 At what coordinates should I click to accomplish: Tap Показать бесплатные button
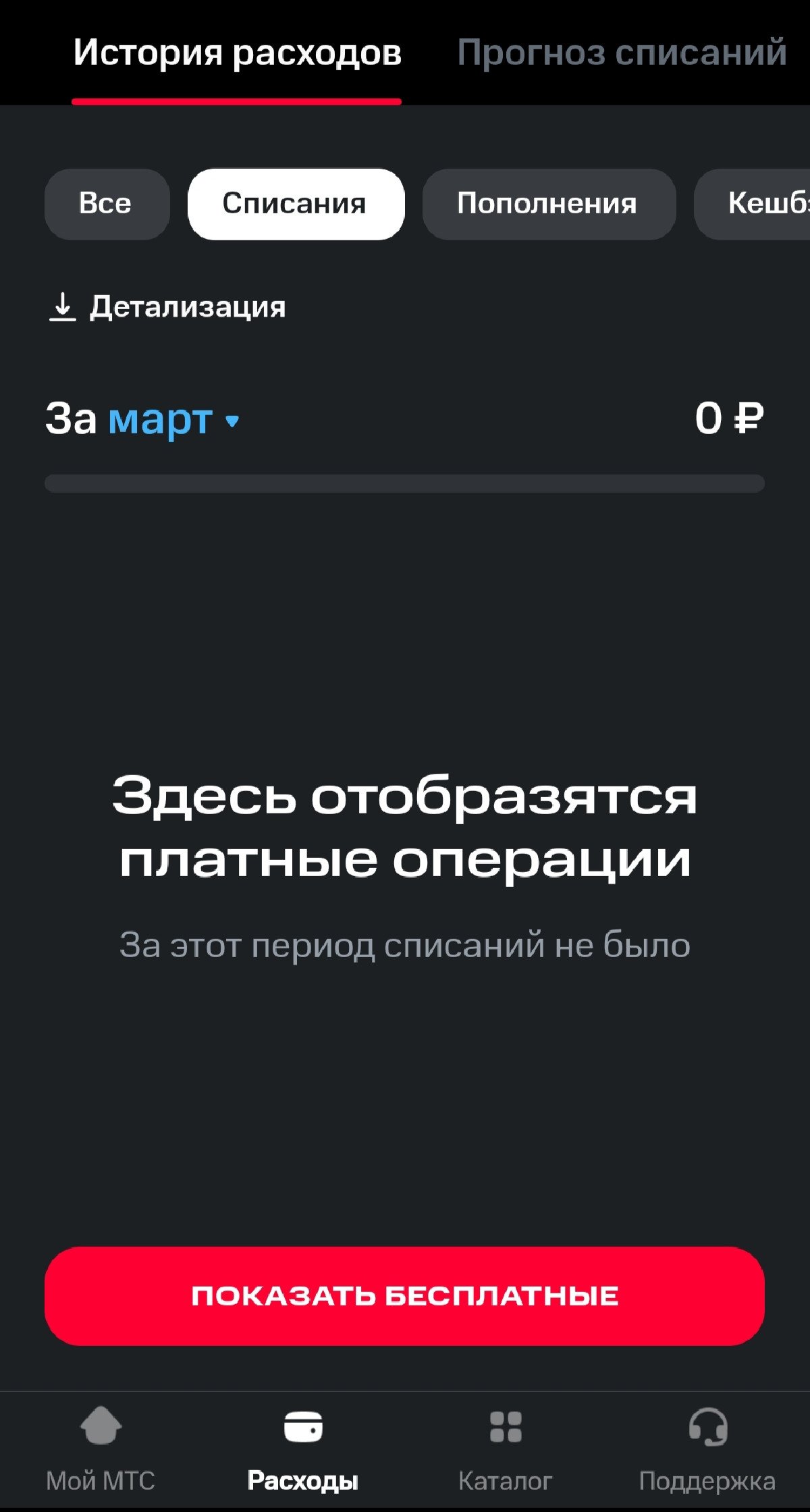pyautogui.click(x=404, y=1295)
